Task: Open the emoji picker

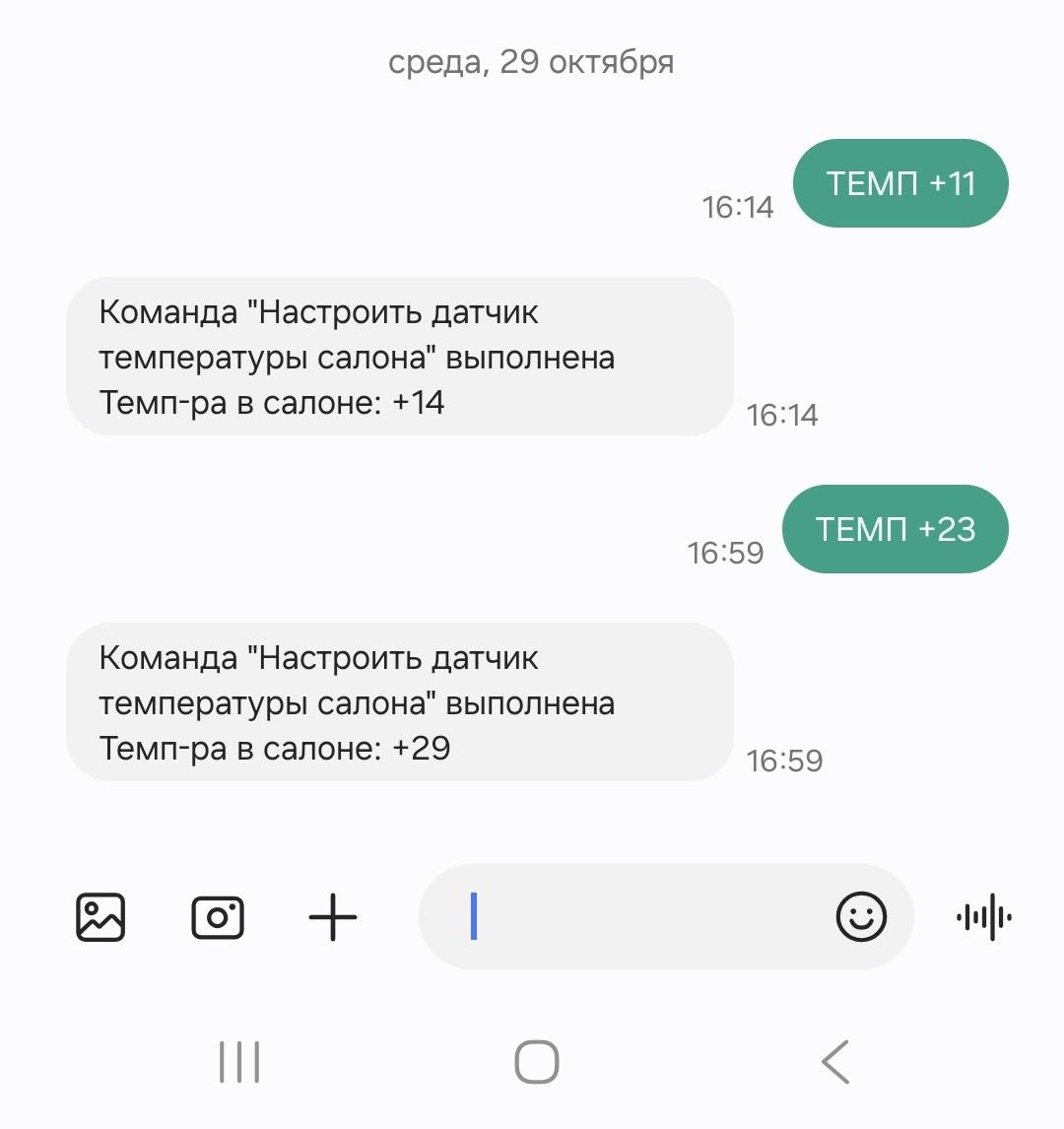Action: 861,917
